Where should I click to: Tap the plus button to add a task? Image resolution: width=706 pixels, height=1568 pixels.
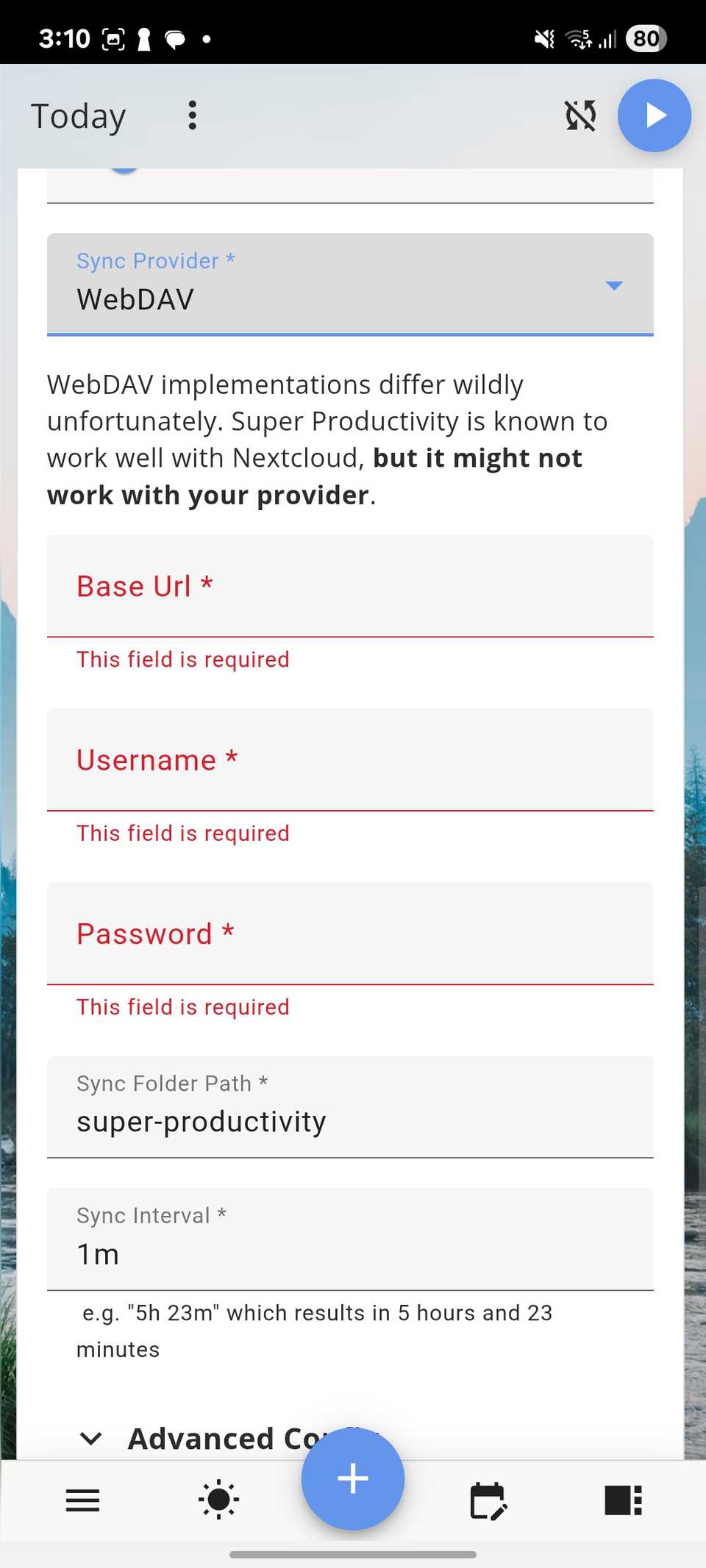[x=353, y=1479]
